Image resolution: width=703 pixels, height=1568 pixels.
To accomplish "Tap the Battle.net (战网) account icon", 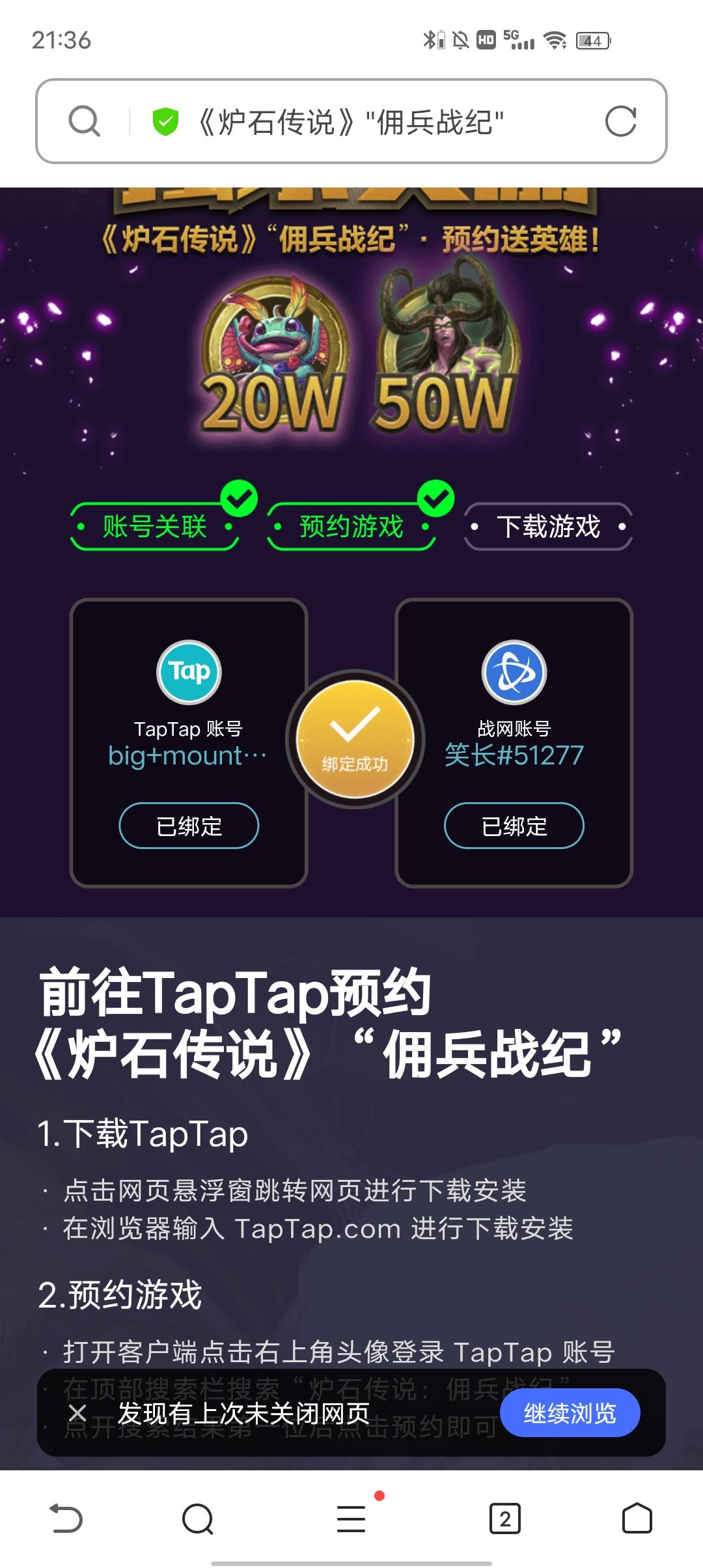I will point(514,671).
